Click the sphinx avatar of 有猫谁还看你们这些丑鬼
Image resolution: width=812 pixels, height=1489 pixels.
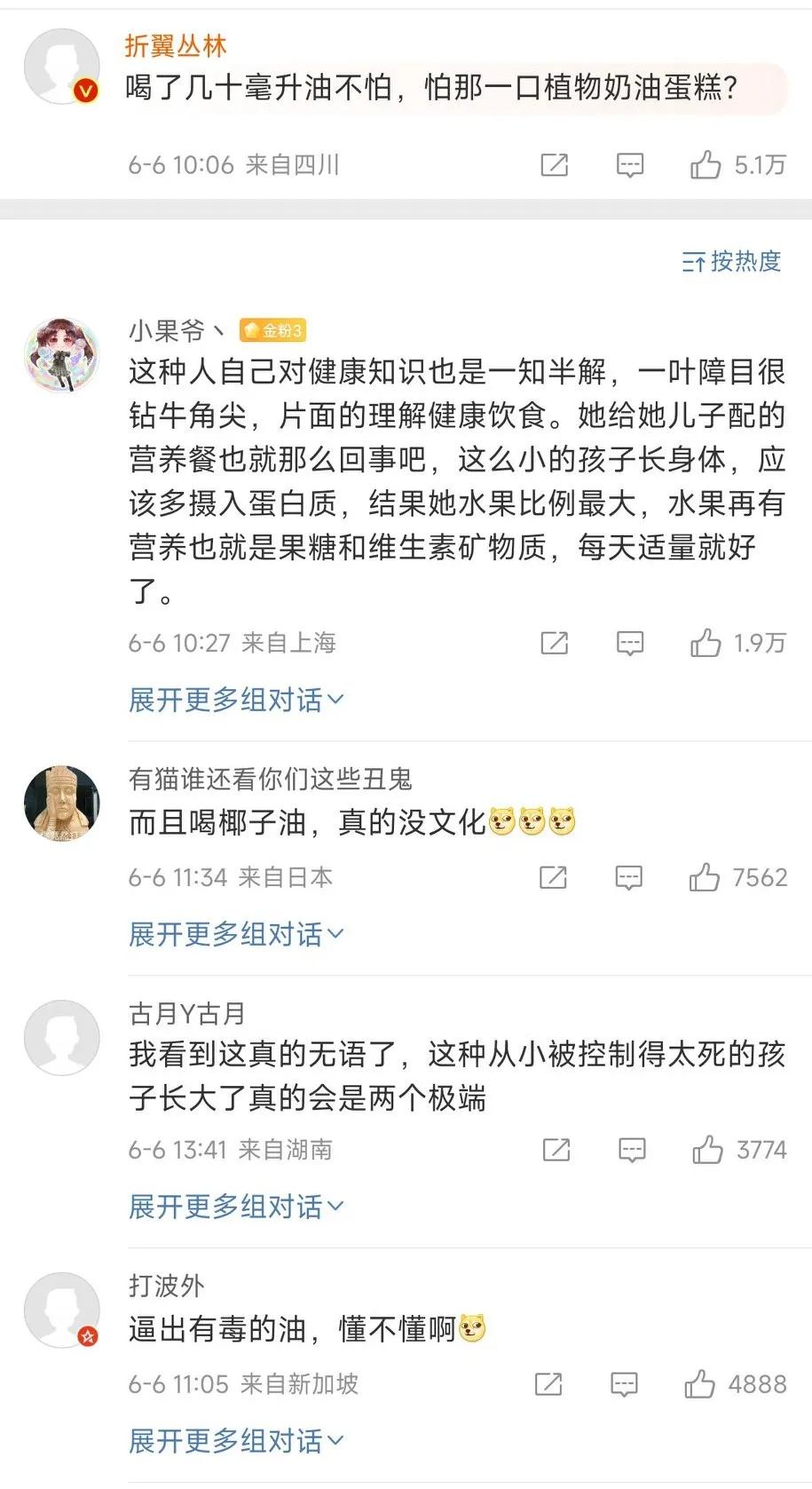pos(61,802)
